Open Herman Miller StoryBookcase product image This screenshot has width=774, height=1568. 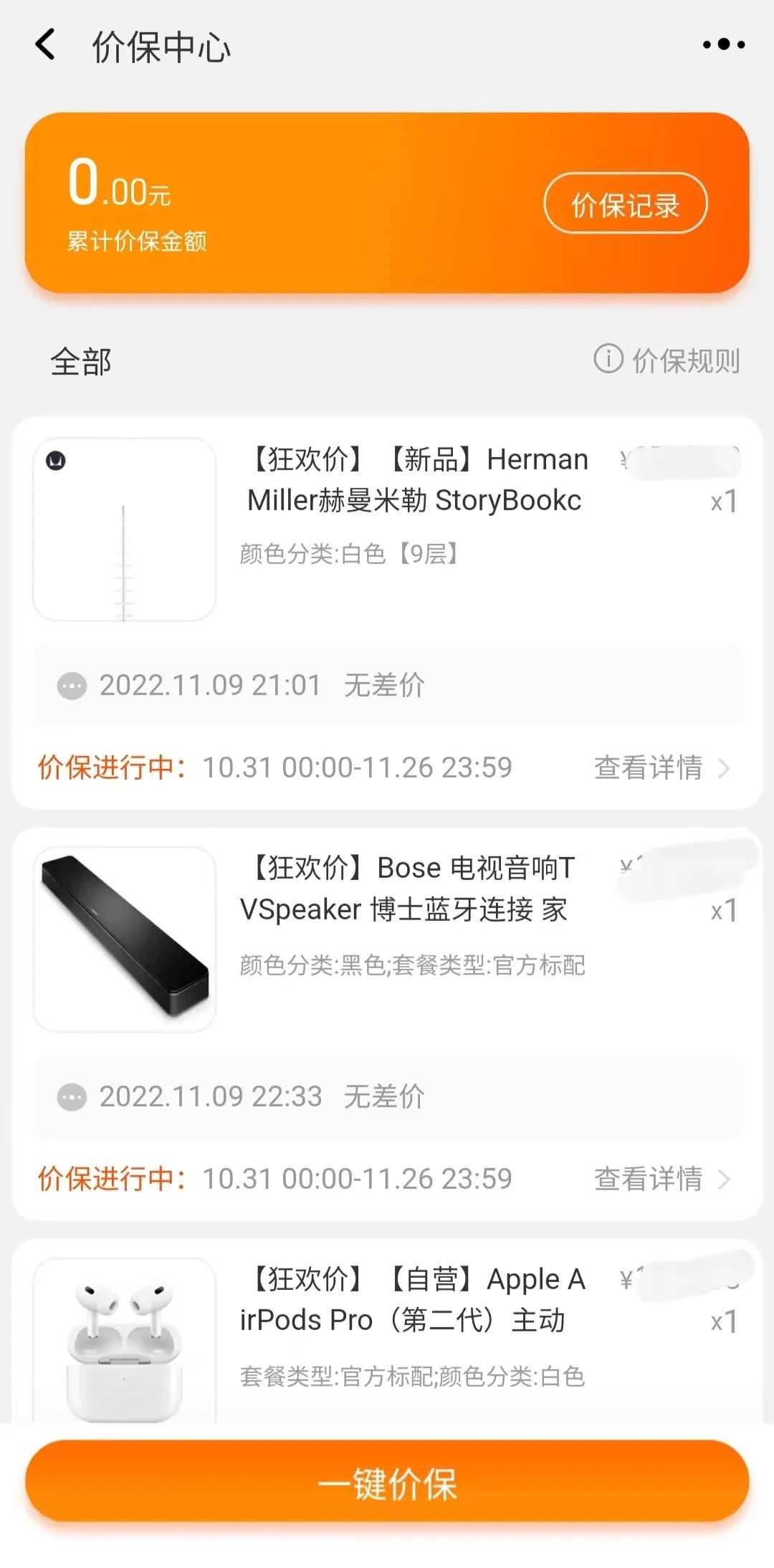pos(125,530)
